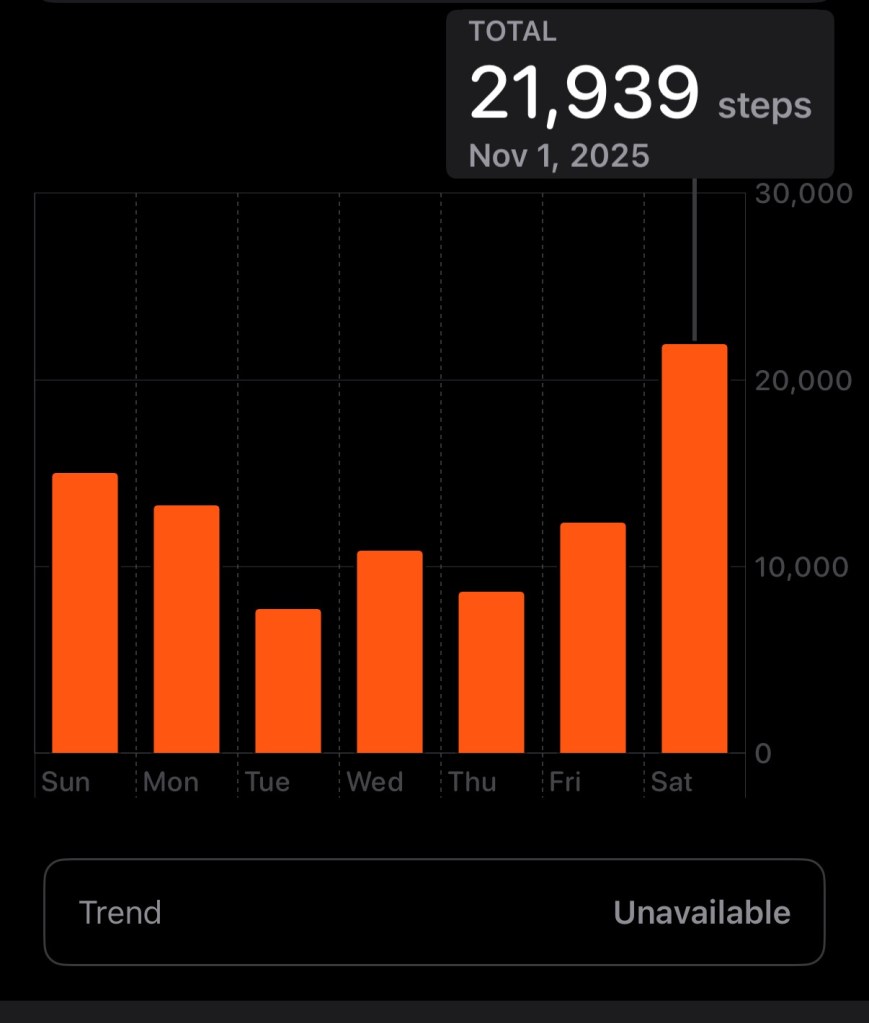The width and height of the screenshot is (869, 1023).
Task: Select the Sunday bar in the steps chart
Action: click(x=85, y=613)
